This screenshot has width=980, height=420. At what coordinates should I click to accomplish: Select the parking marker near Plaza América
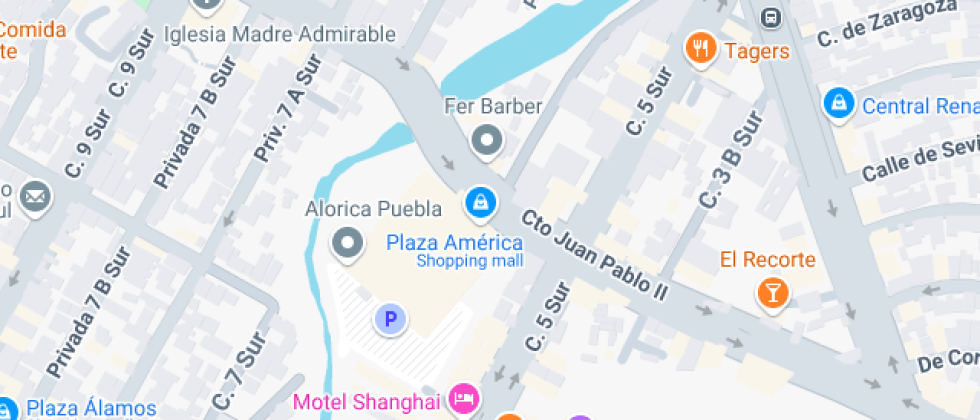[390, 320]
